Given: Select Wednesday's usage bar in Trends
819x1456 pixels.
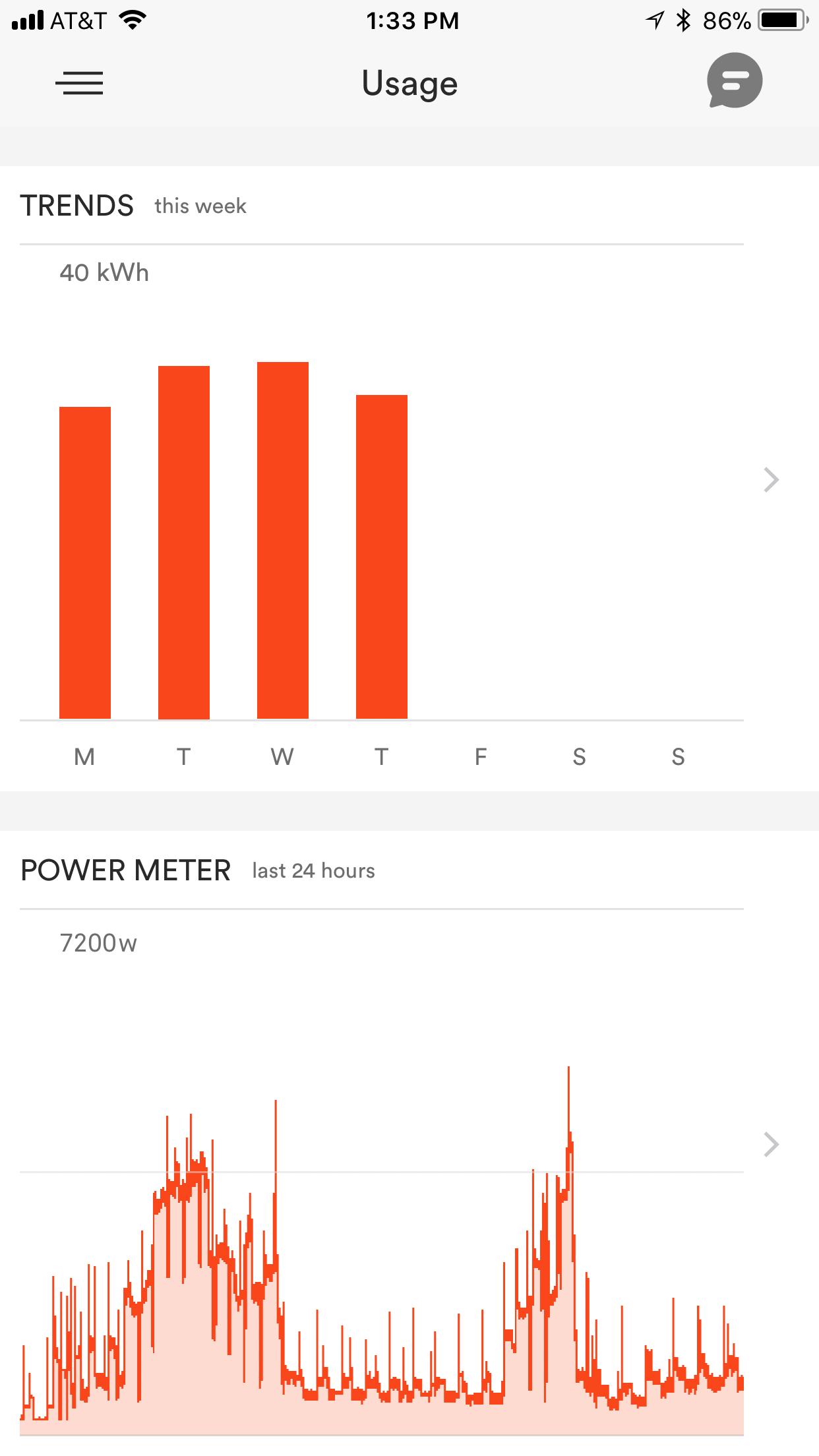Looking at the screenshot, I should (283, 540).
